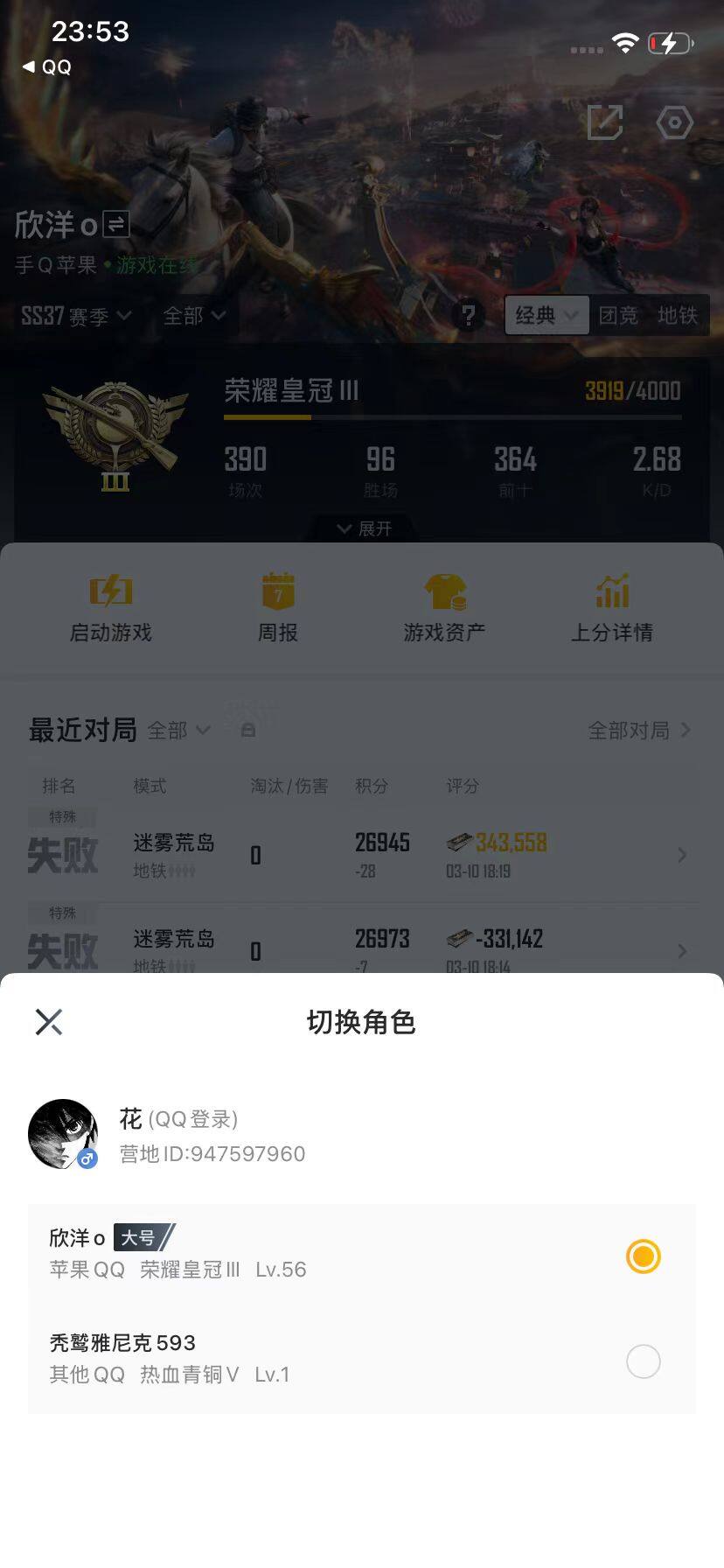Tap the 启动游戏 lightning icon
This screenshot has height=1568, width=724.
110,591
